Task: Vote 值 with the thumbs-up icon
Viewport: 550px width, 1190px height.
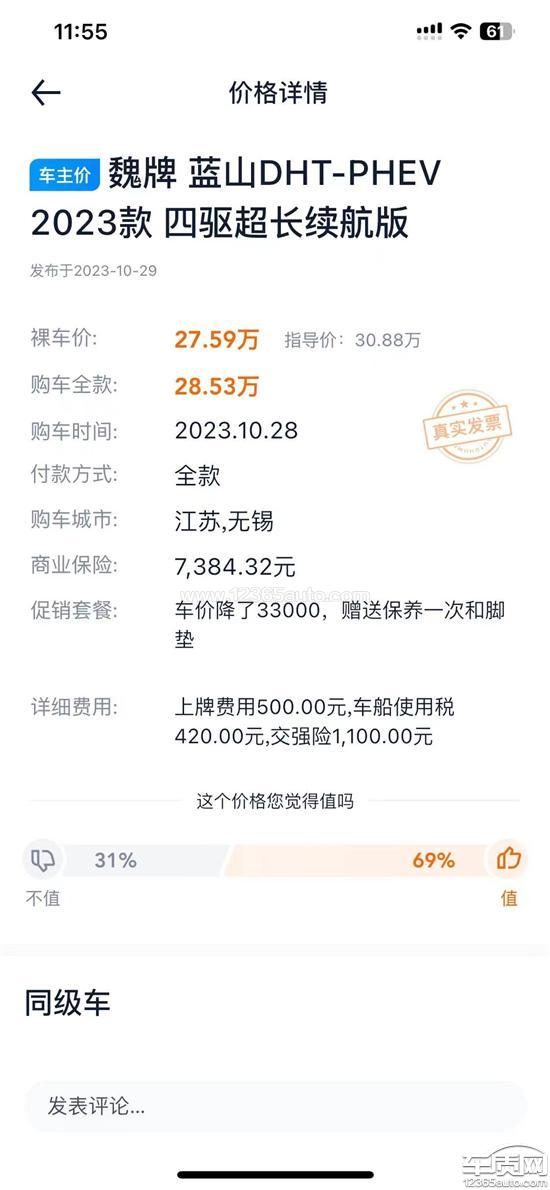Action: [x=508, y=860]
